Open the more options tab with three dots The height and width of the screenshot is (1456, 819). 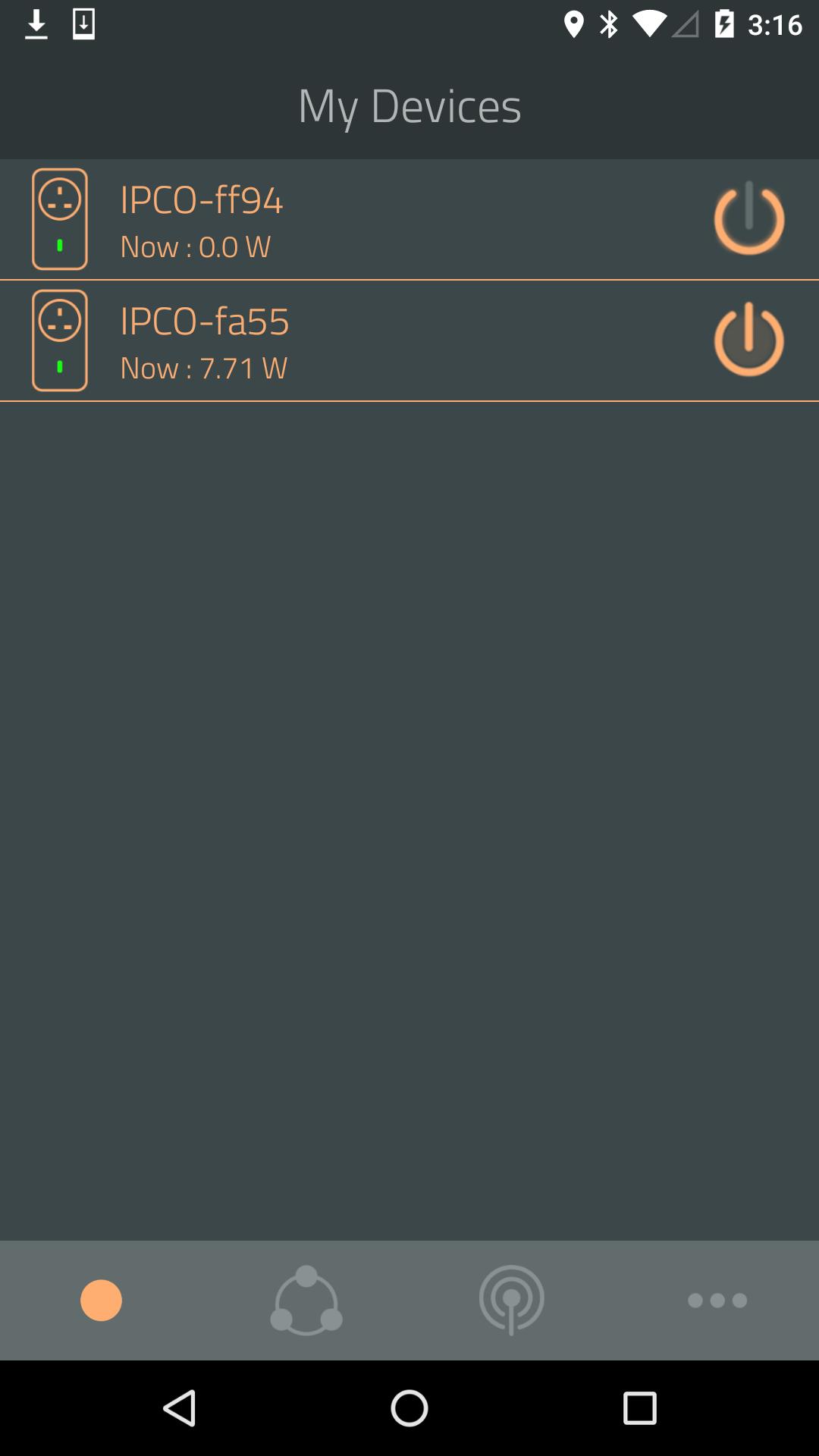(x=717, y=1301)
